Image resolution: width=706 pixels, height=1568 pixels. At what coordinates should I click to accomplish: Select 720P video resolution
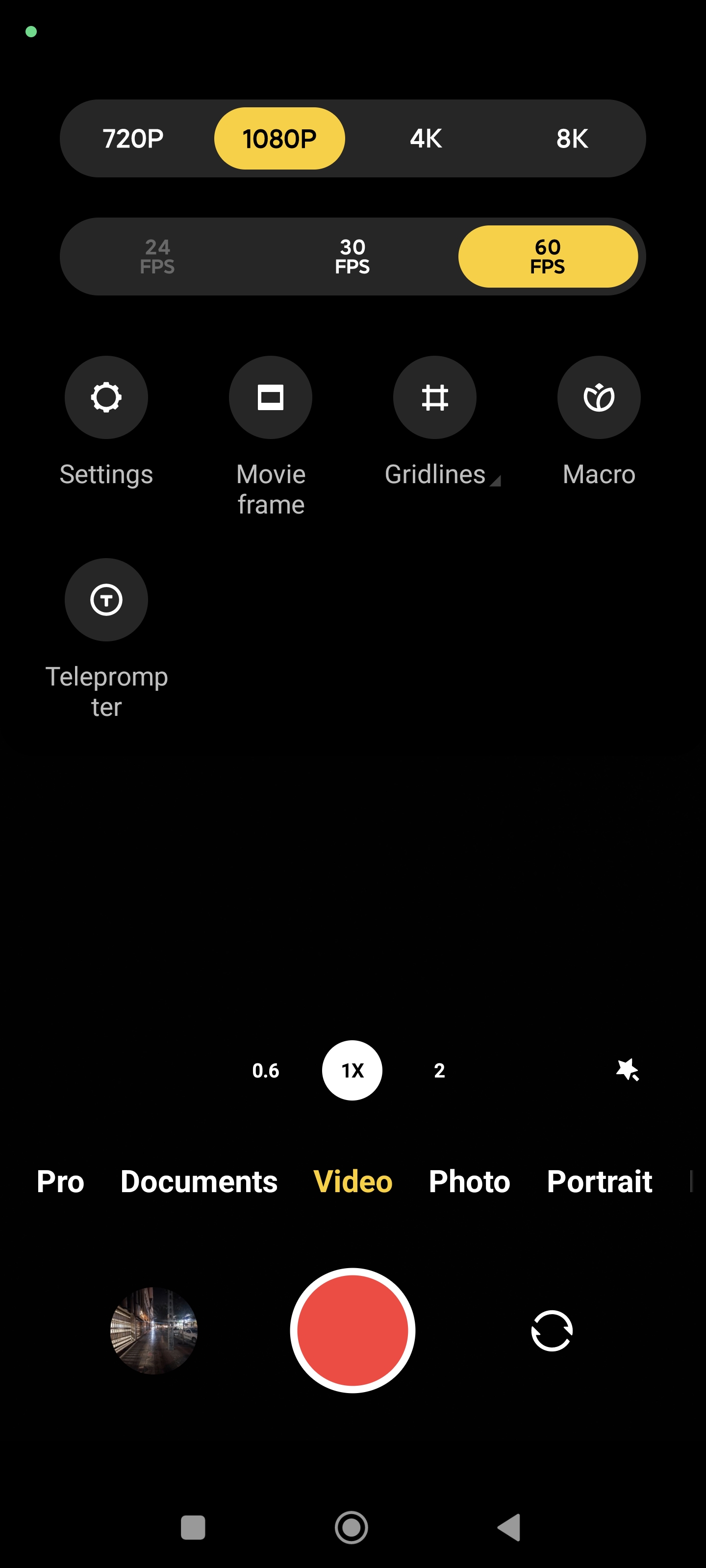click(133, 139)
